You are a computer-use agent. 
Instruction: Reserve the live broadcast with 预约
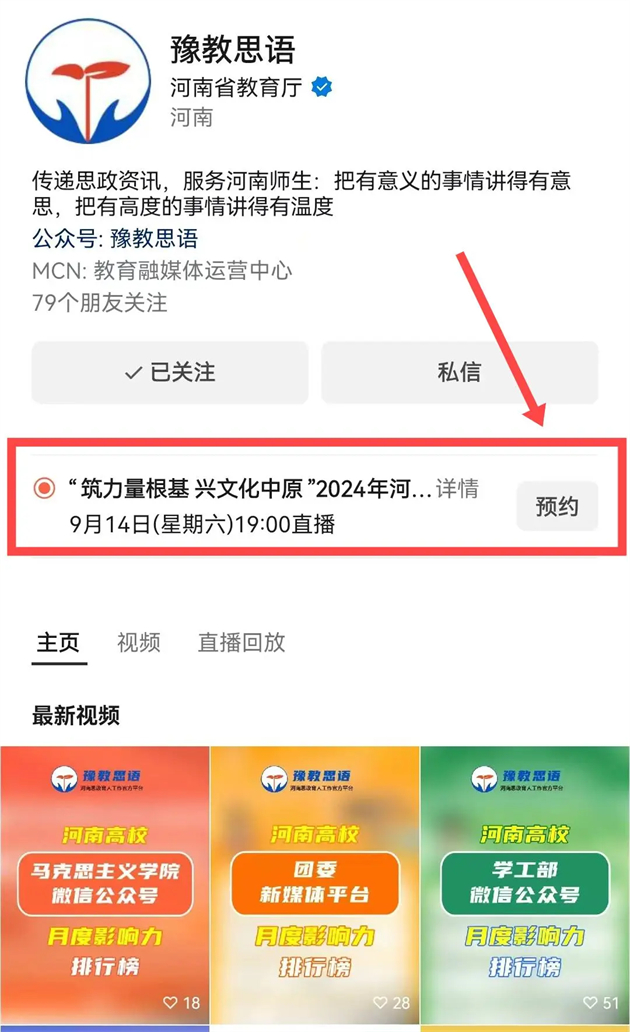[557, 506]
